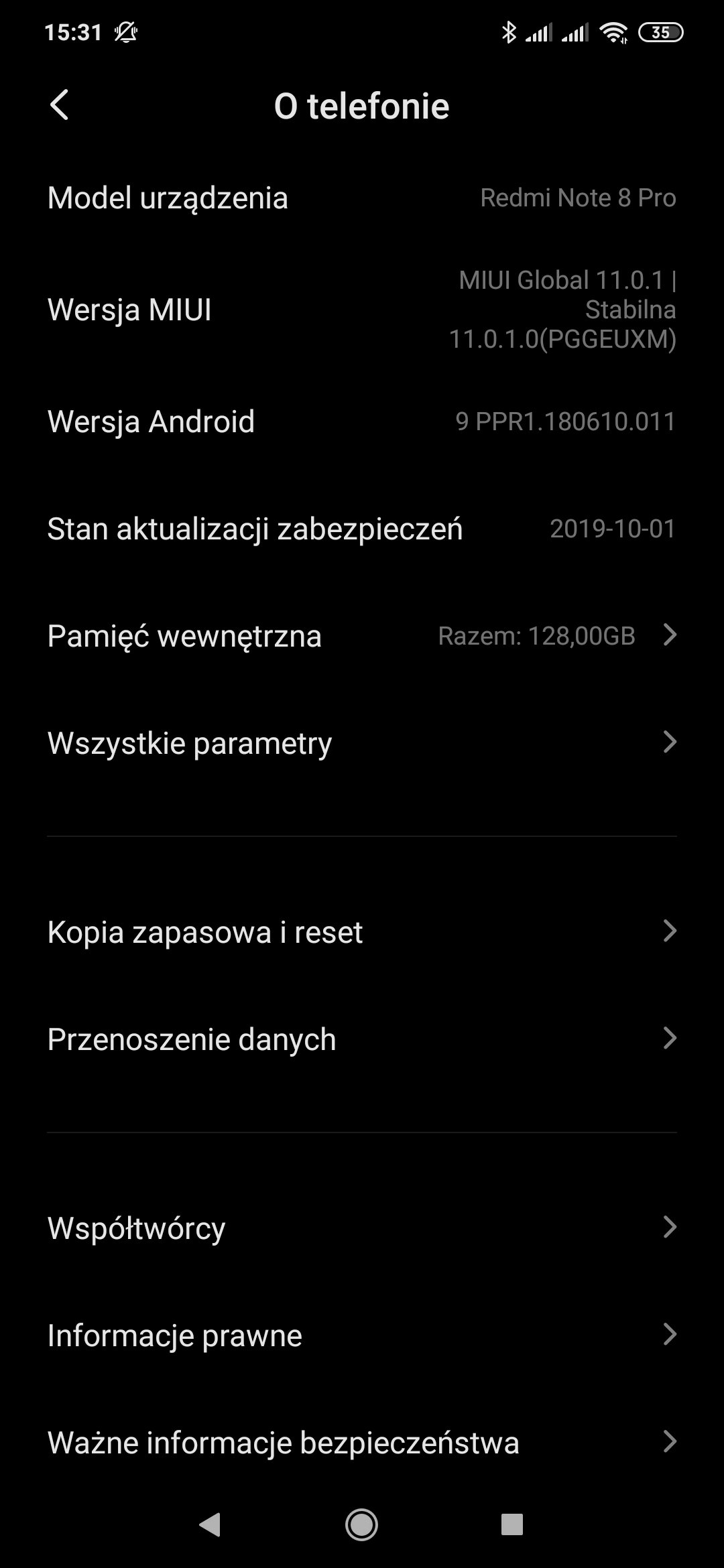
Task: Open Przenoszenie danych
Action: click(x=362, y=1039)
